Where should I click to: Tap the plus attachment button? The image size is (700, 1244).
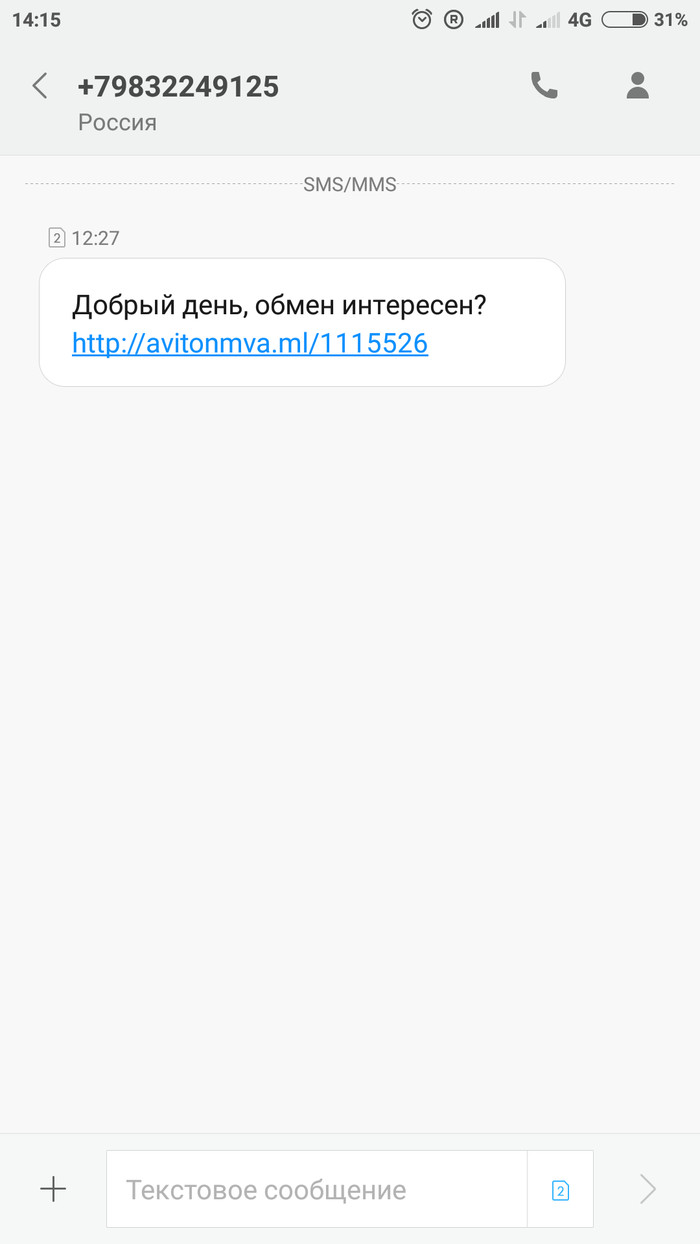point(52,1189)
